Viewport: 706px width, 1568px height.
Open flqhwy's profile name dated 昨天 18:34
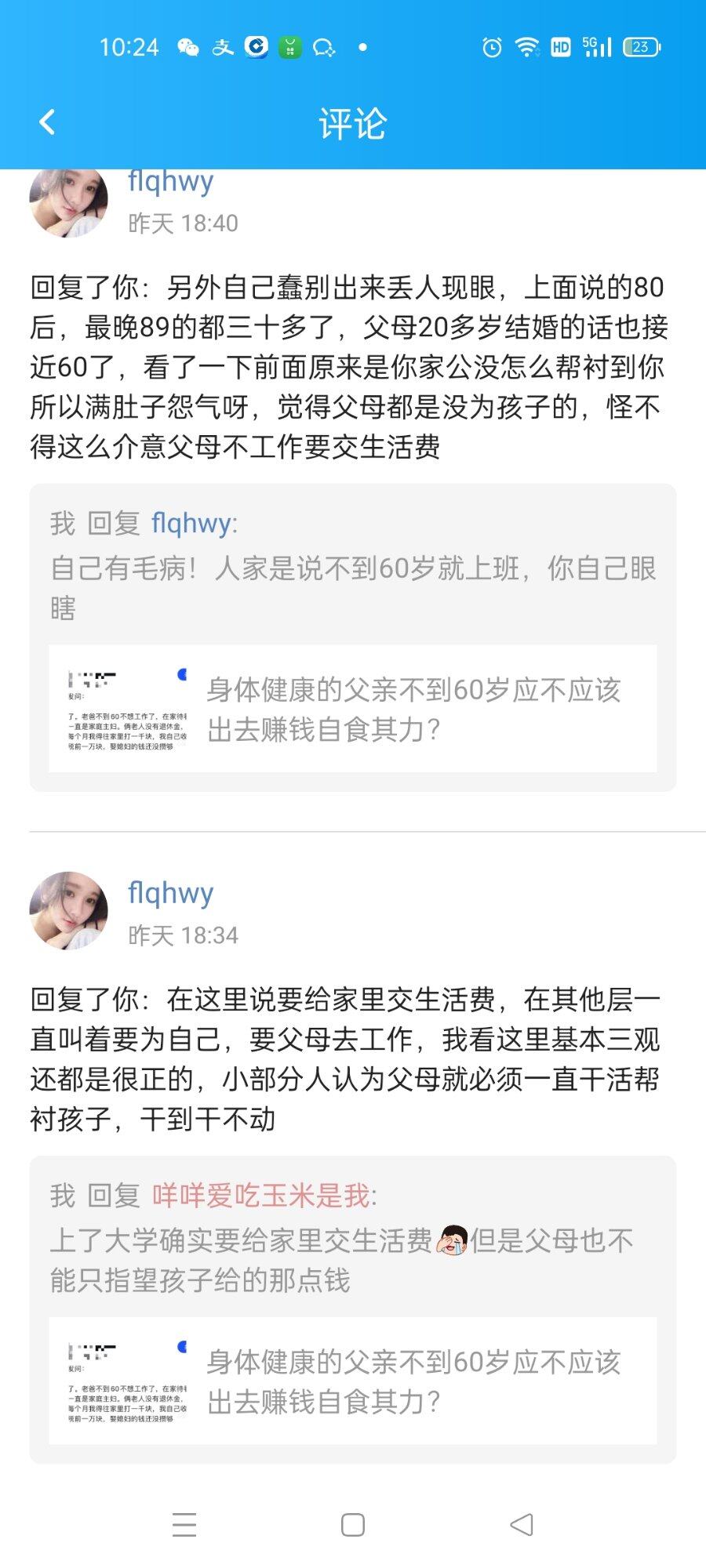[x=170, y=893]
